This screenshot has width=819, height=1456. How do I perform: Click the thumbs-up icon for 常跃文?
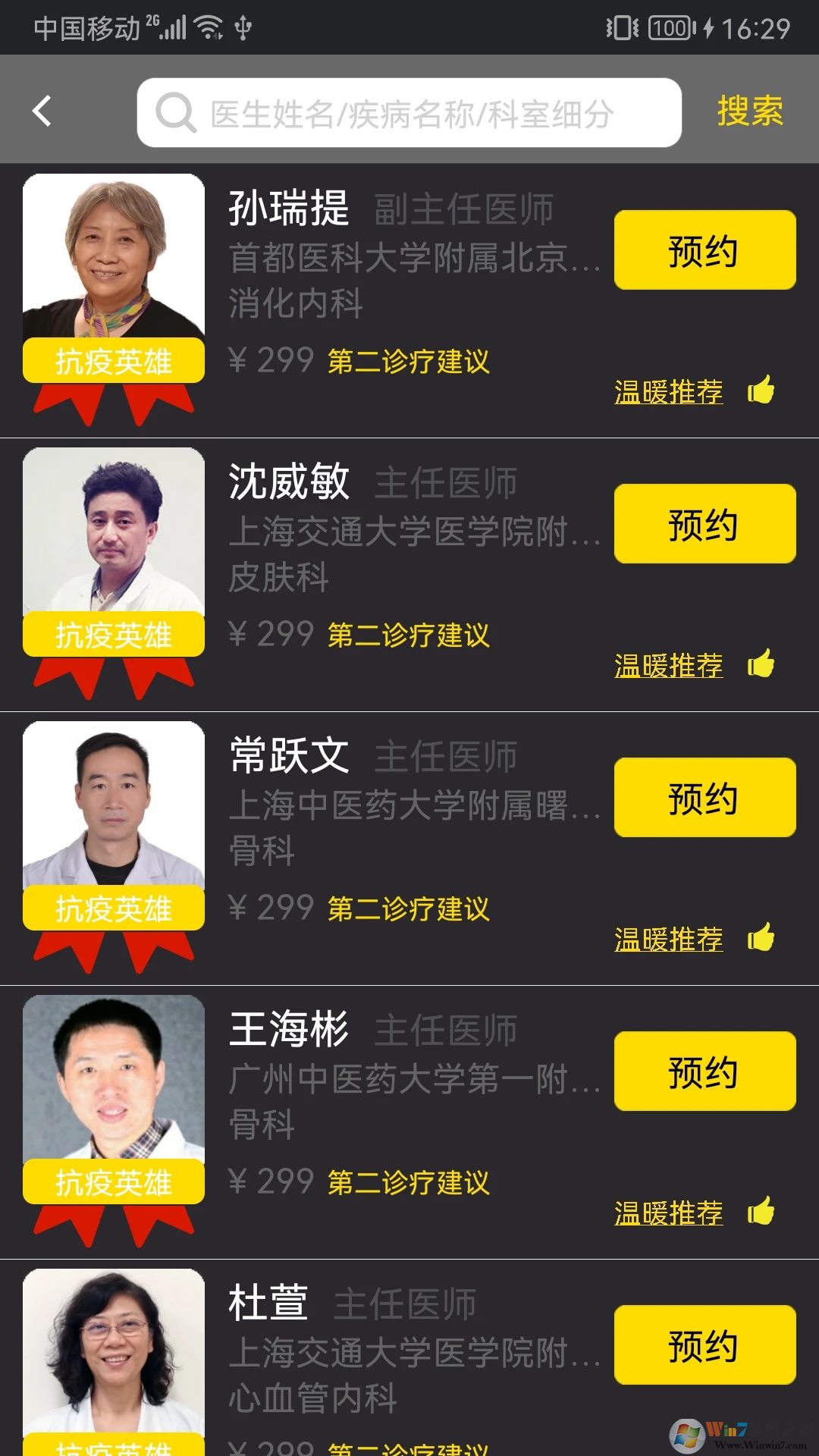coord(761,937)
